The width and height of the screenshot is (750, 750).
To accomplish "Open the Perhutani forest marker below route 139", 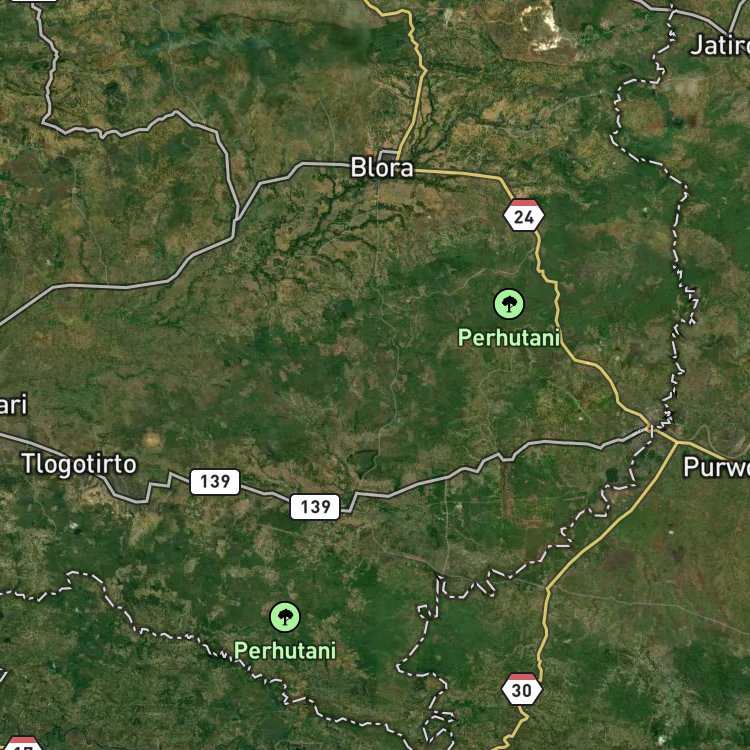I will 285,617.
